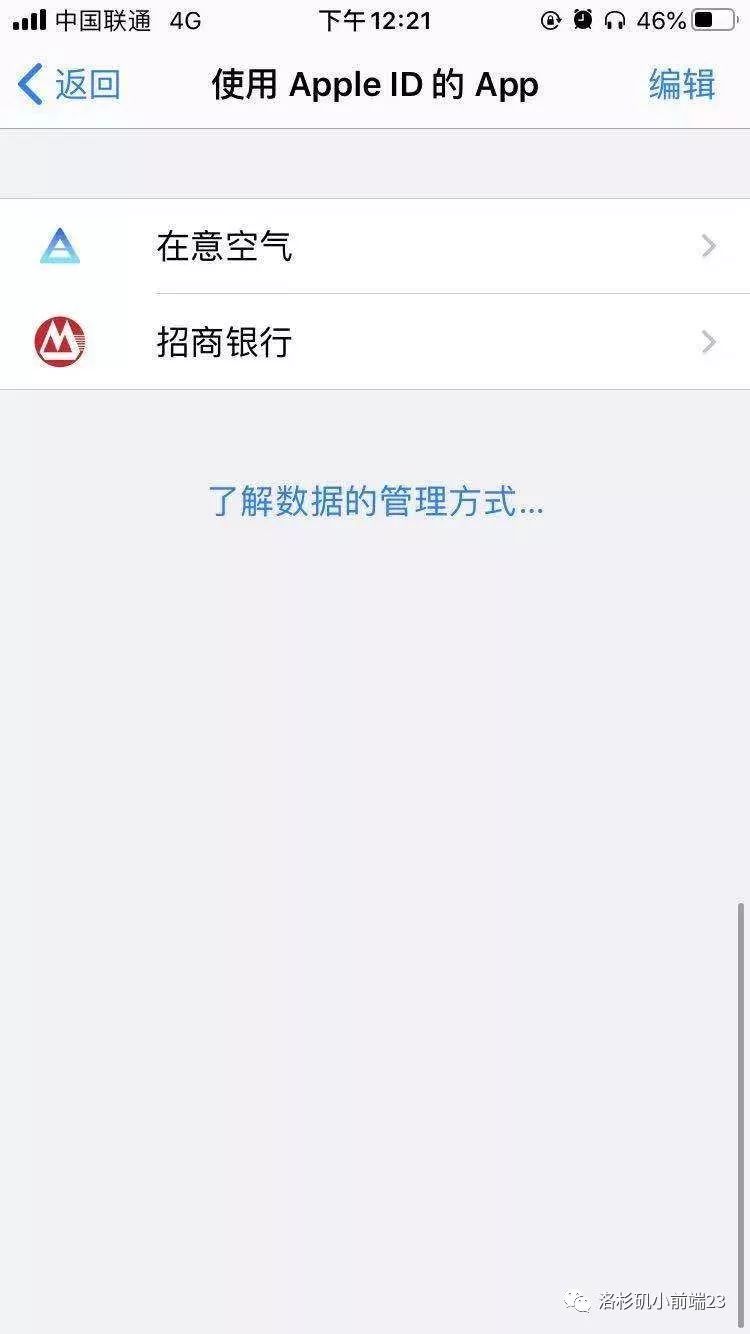Open the 招商银行 app entry
Viewport: 750px width, 1334px height.
375,342
